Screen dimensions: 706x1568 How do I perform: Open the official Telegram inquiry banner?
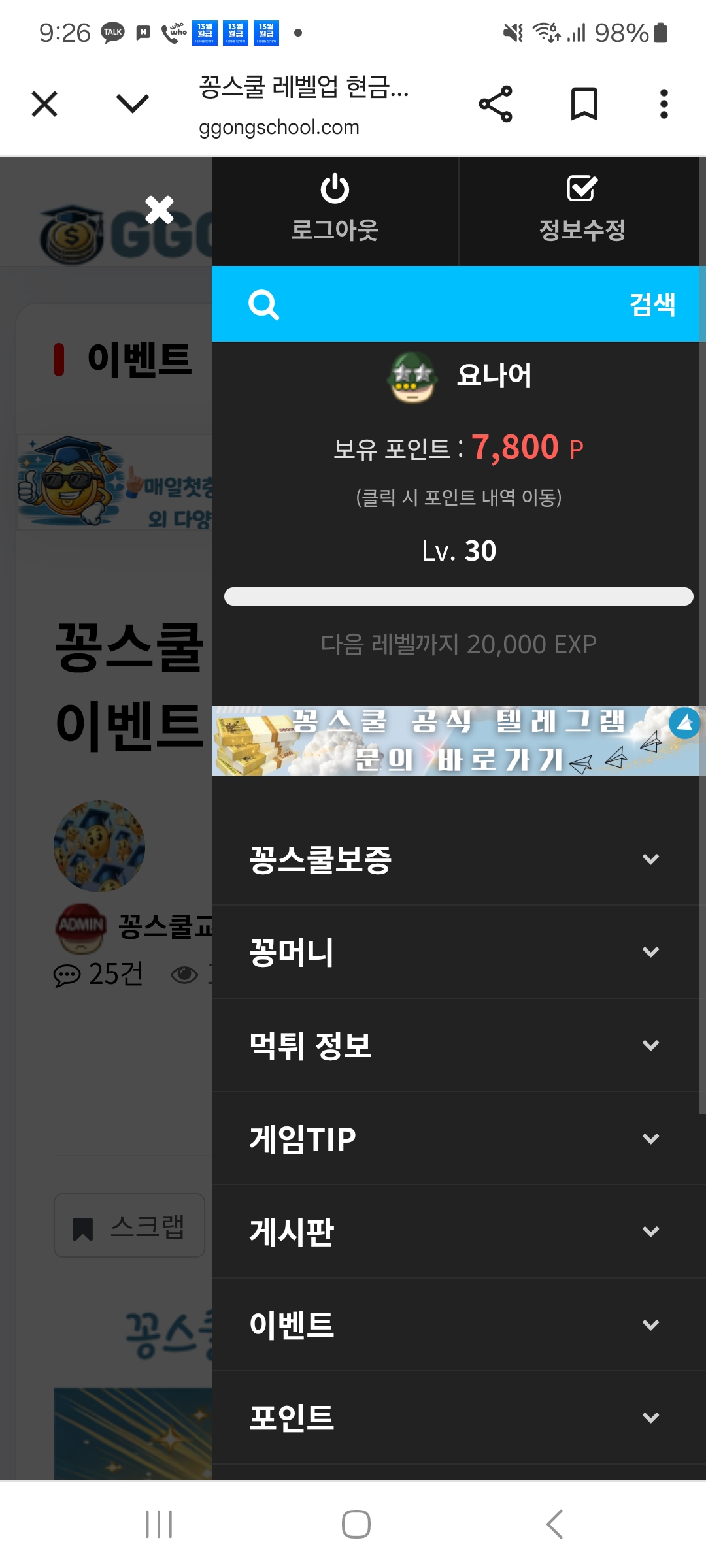coord(456,741)
